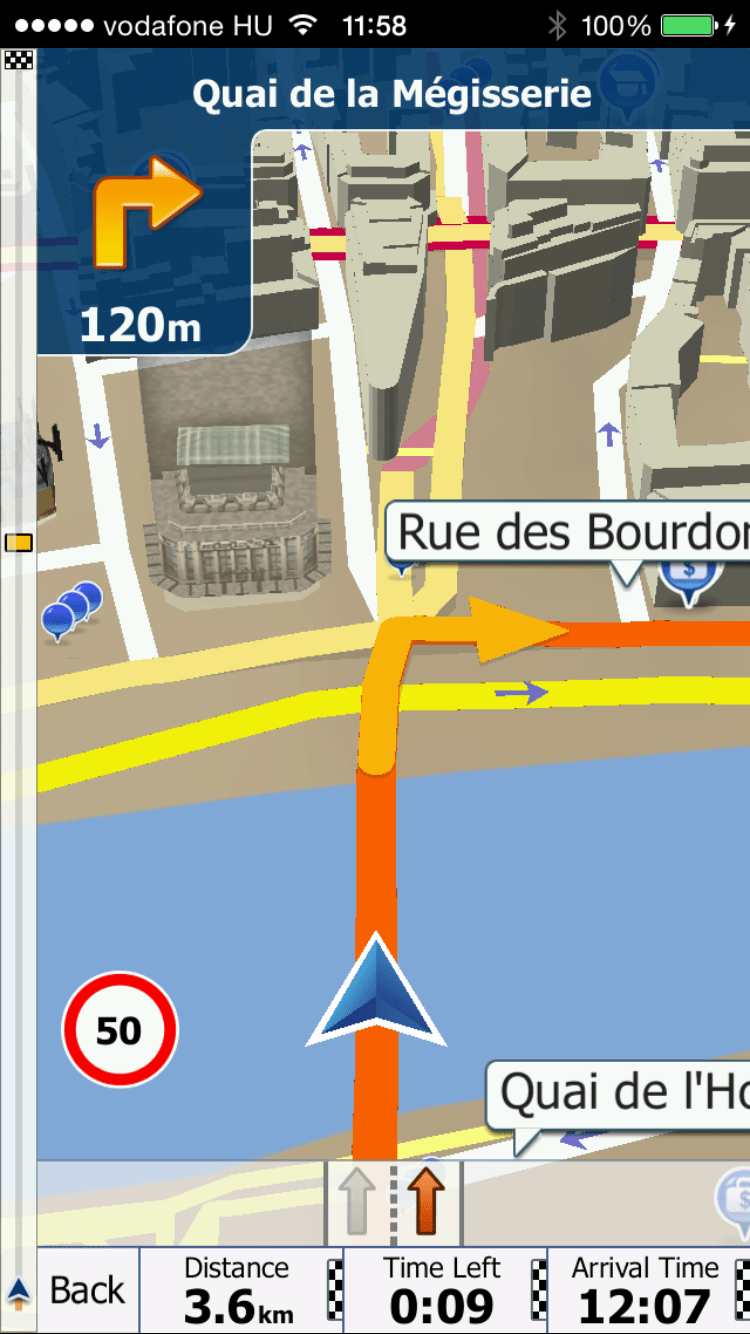The image size is (750, 1334).
Task: Tap the Back button
Action: [87, 1290]
